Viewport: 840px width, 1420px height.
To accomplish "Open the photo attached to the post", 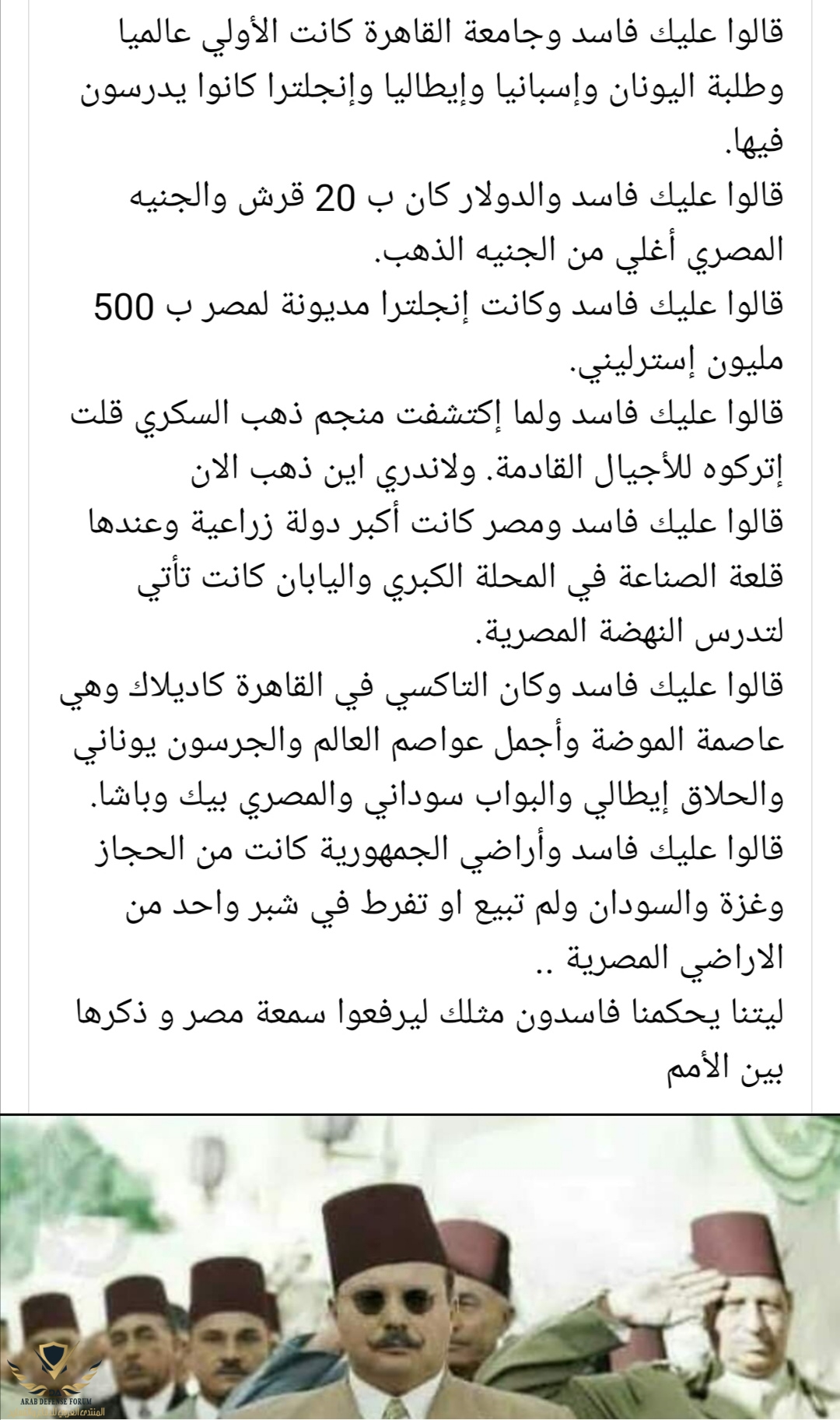I will [x=420, y=1268].
